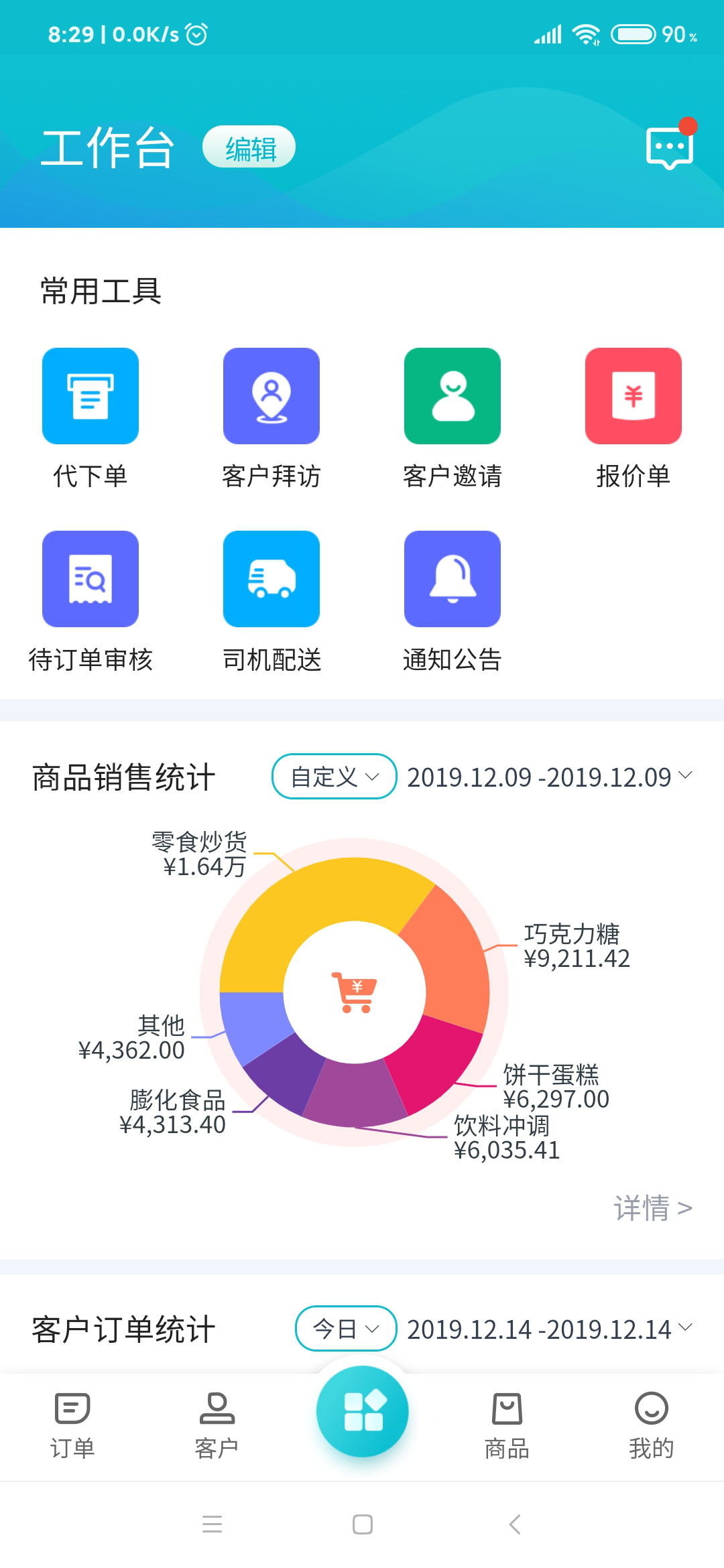Image resolution: width=724 pixels, height=1568 pixels.
Task: Tap the 编辑 edit button
Action: point(249,147)
